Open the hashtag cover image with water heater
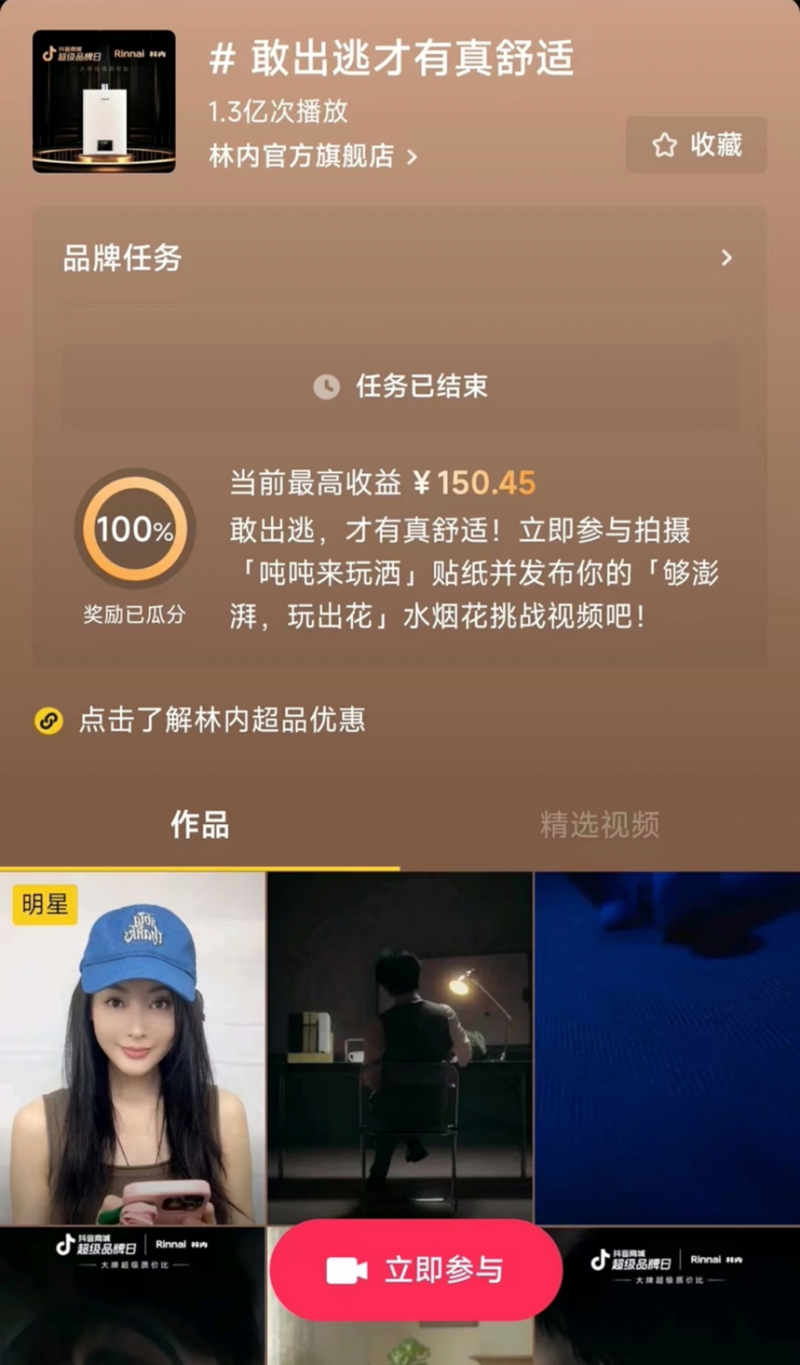Viewport: 800px width, 1365px height. (x=104, y=101)
